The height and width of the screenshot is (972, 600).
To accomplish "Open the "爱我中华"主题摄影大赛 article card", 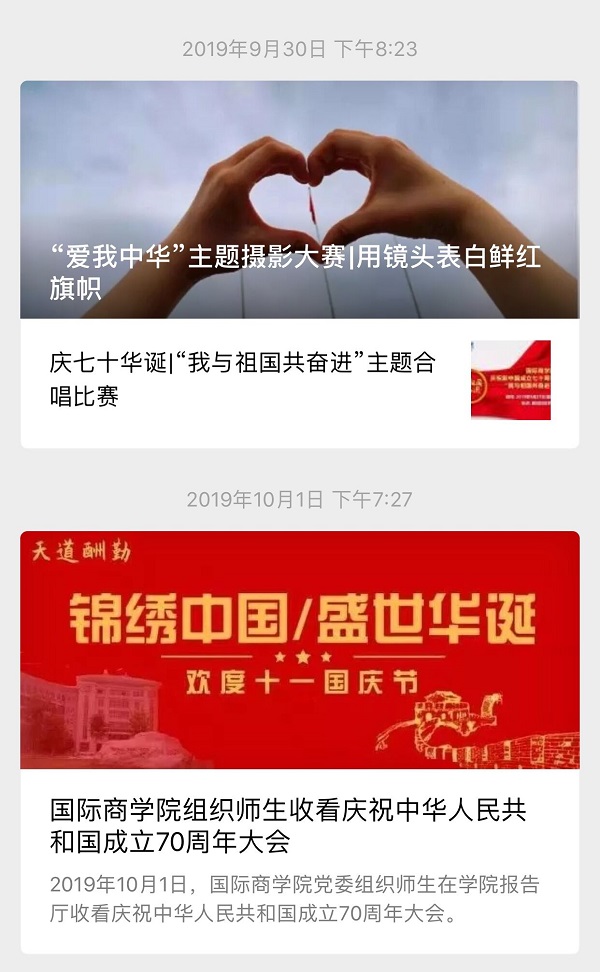I will pos(300,200).
